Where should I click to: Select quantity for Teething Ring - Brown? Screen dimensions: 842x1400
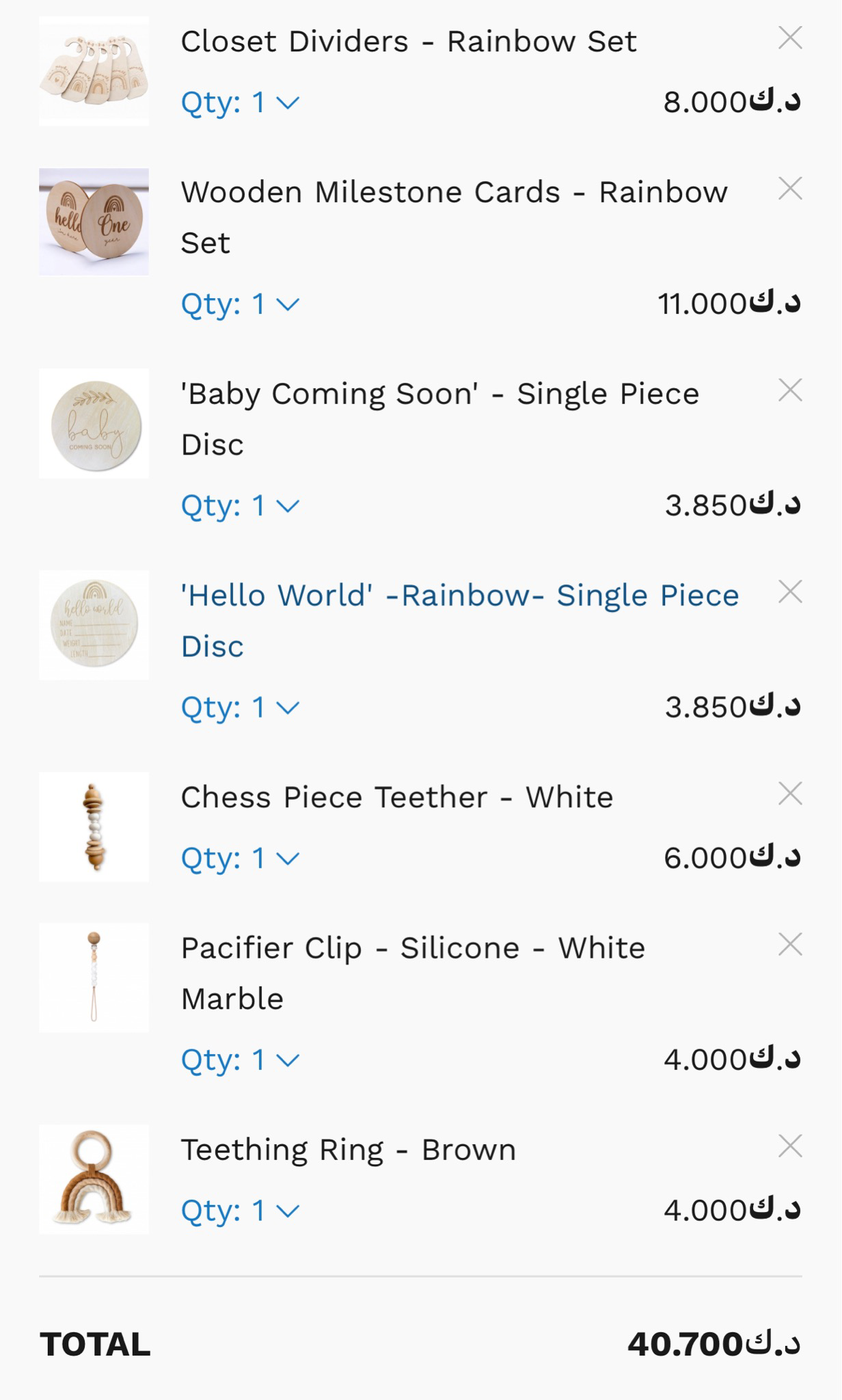click(240, 1211)
